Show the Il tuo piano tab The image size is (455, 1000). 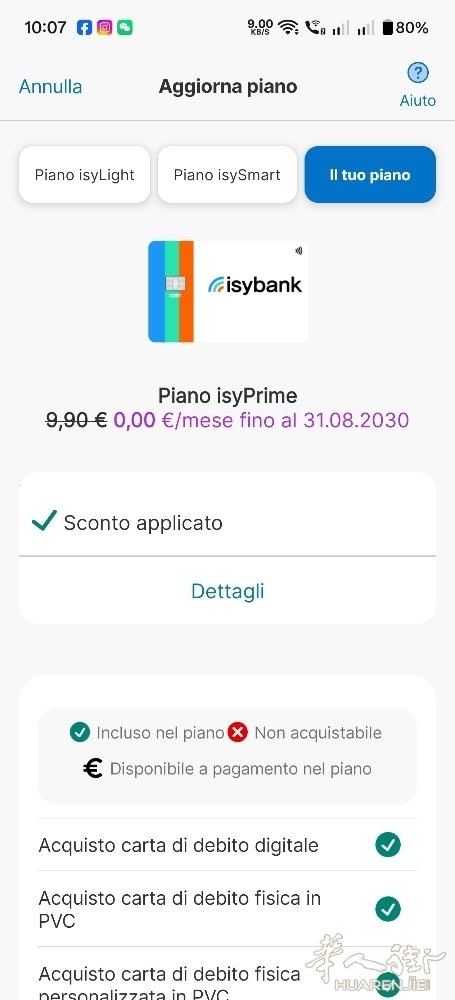click(370, 175)
